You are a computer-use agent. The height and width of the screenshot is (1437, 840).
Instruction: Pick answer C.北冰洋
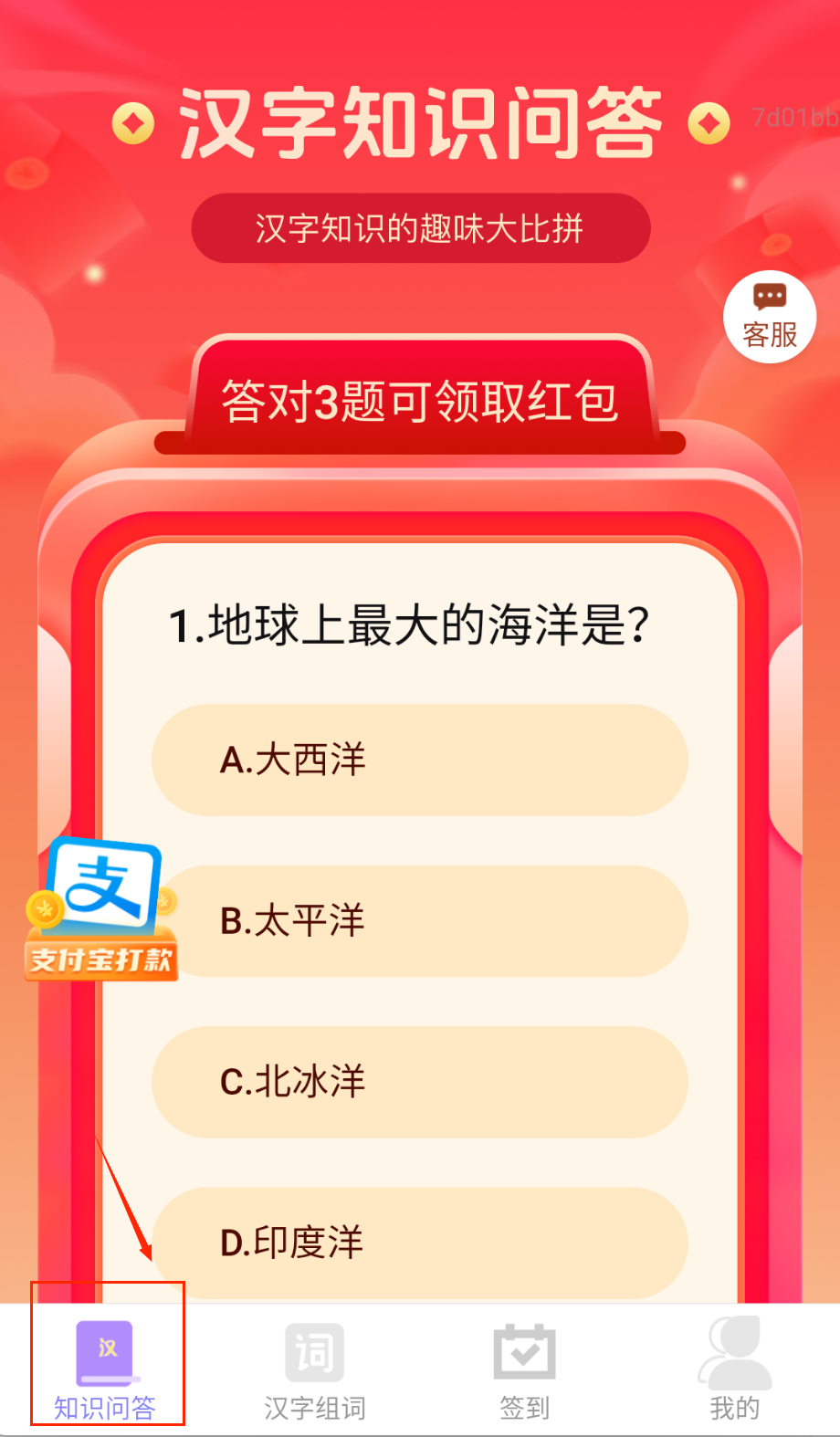point(419,1082)
